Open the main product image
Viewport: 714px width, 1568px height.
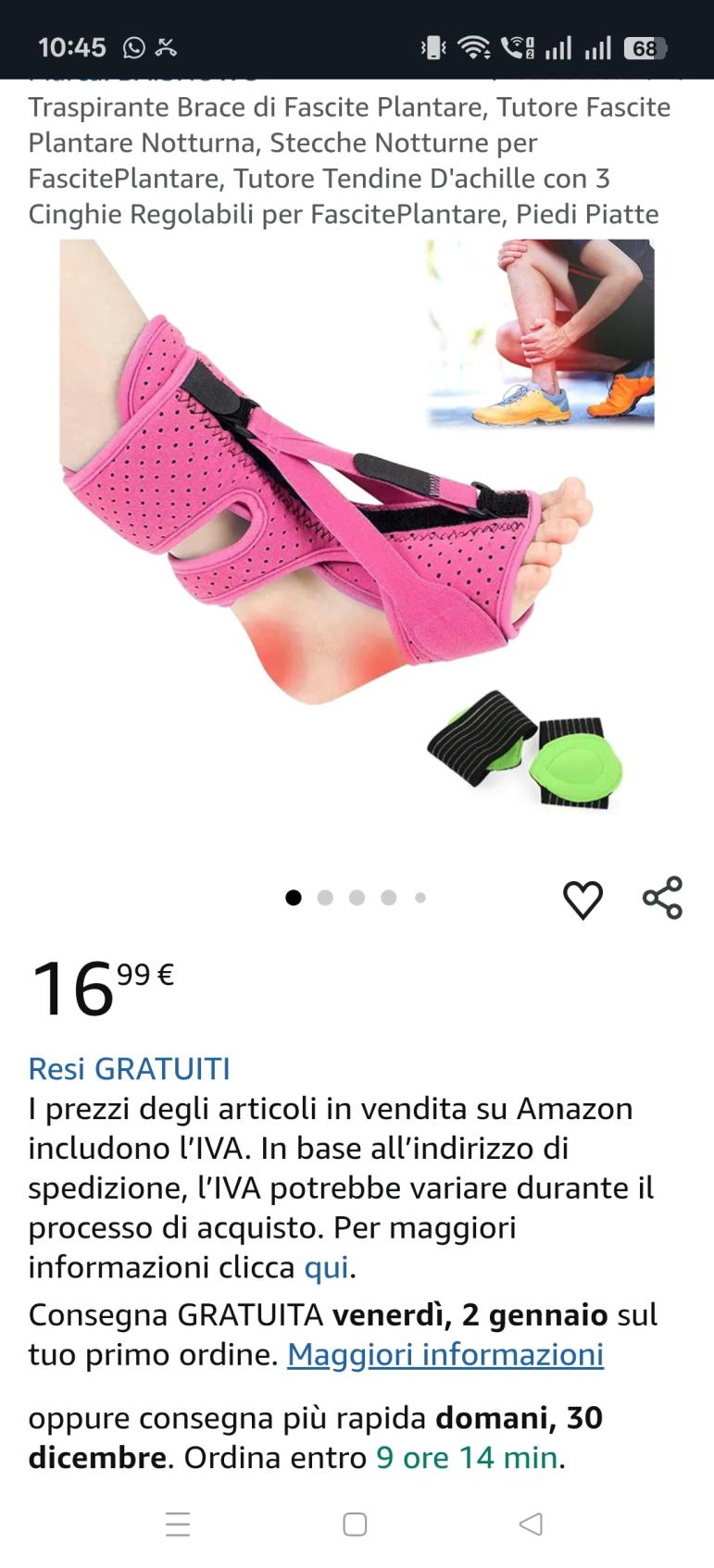[x=357, y=528]
